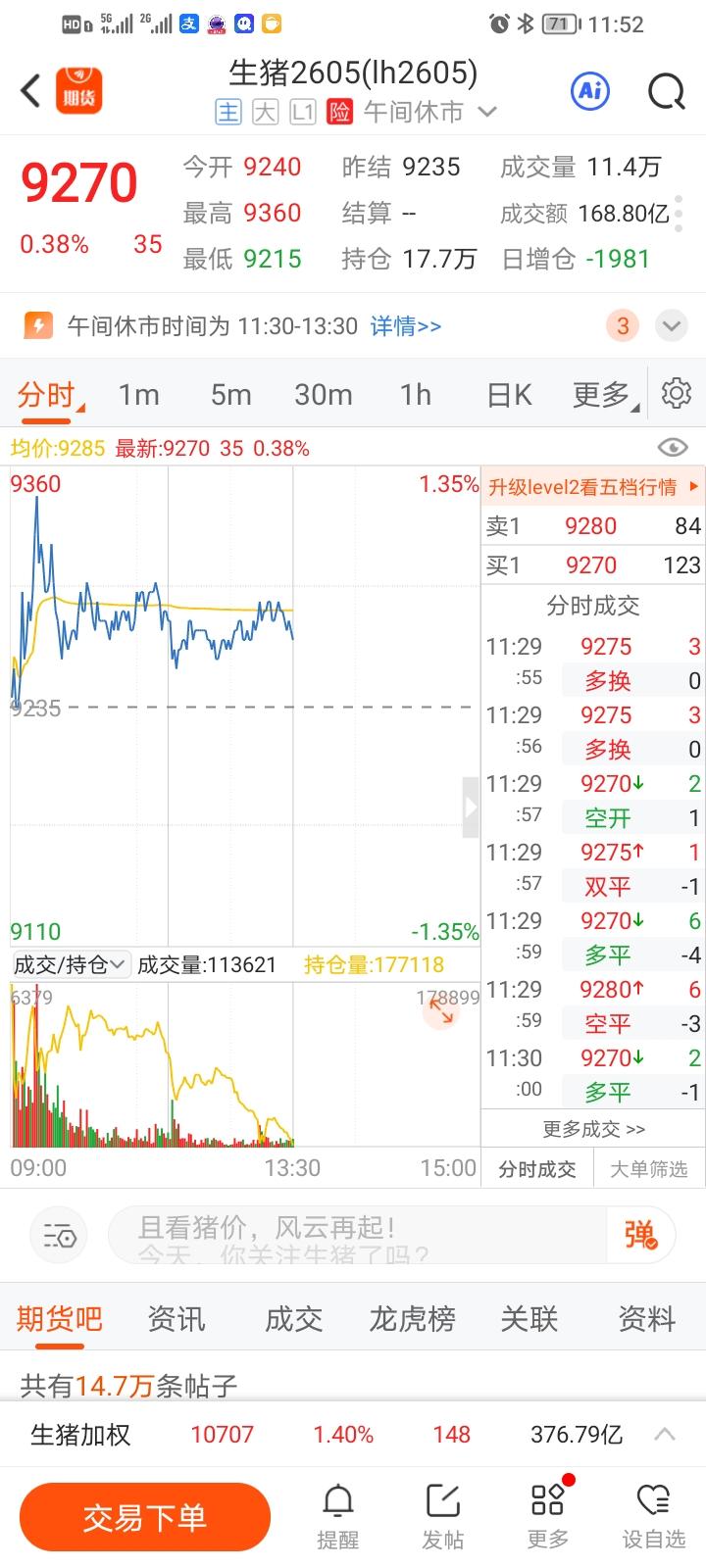Open chart settings via the gear icon

[x=676, y=392]
